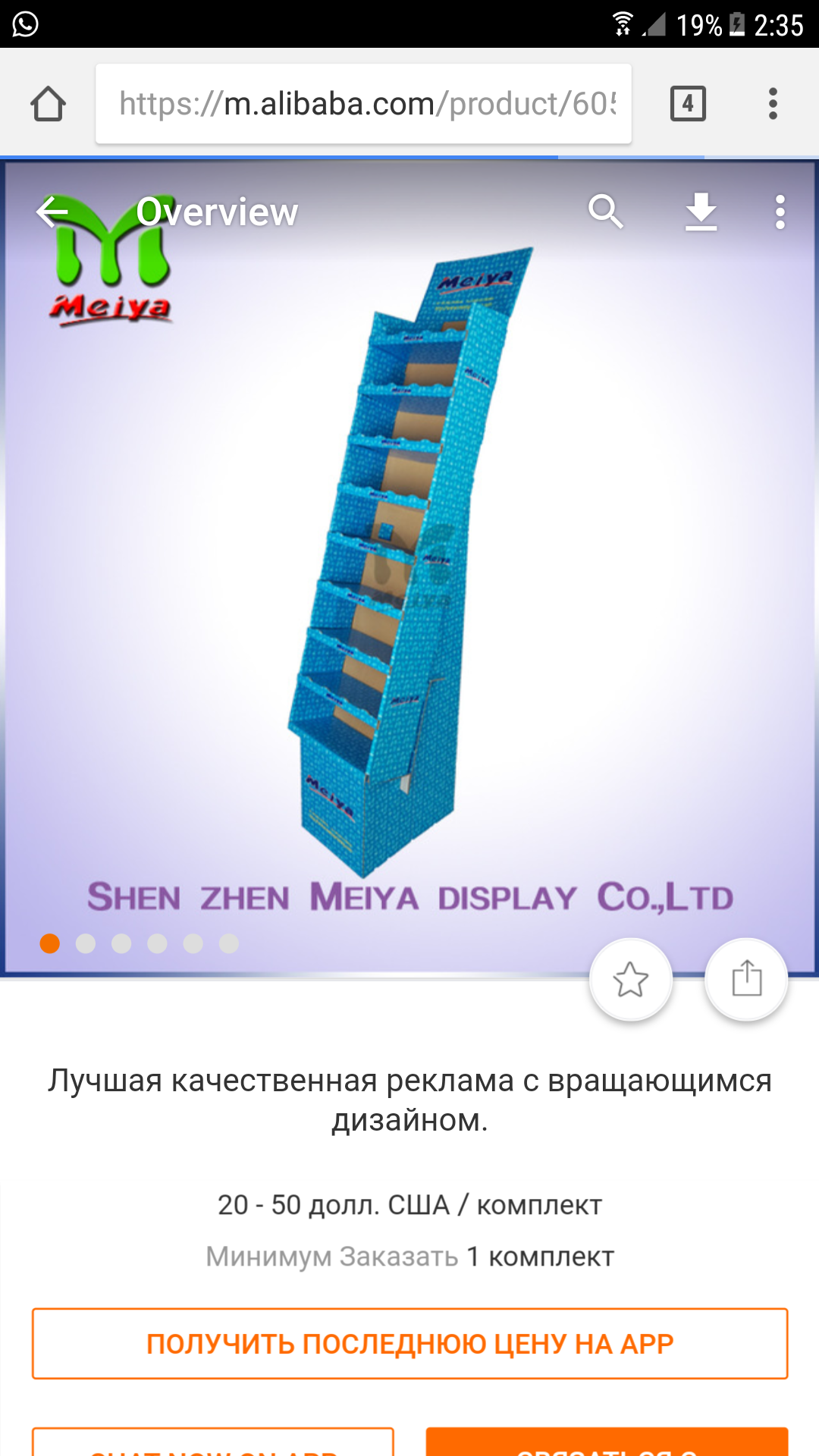The image size is (819, 1456).
Task: Open search on the product page
Action: click(x=605, y=212)
